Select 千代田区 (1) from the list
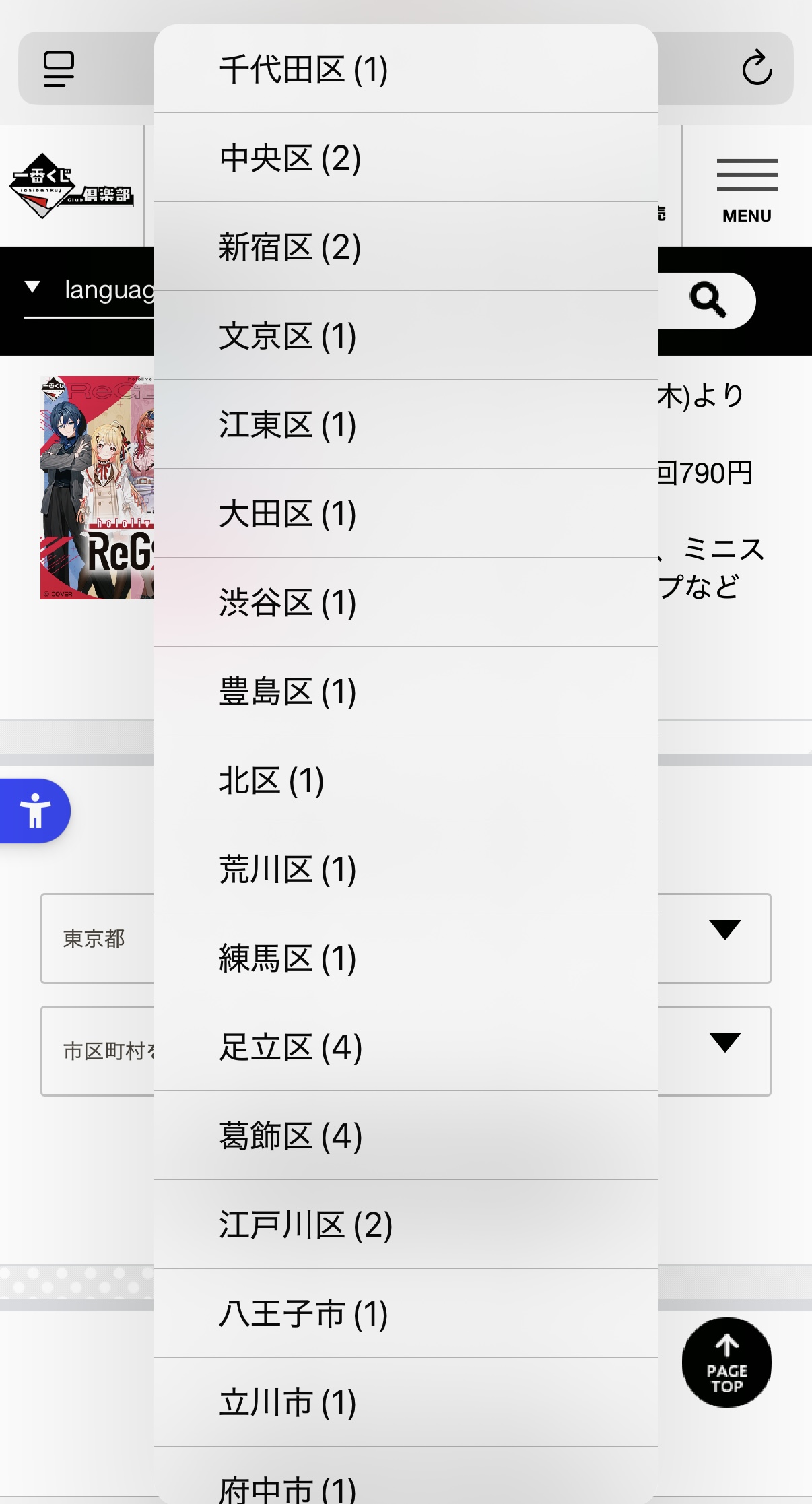 tap(405, 69)
